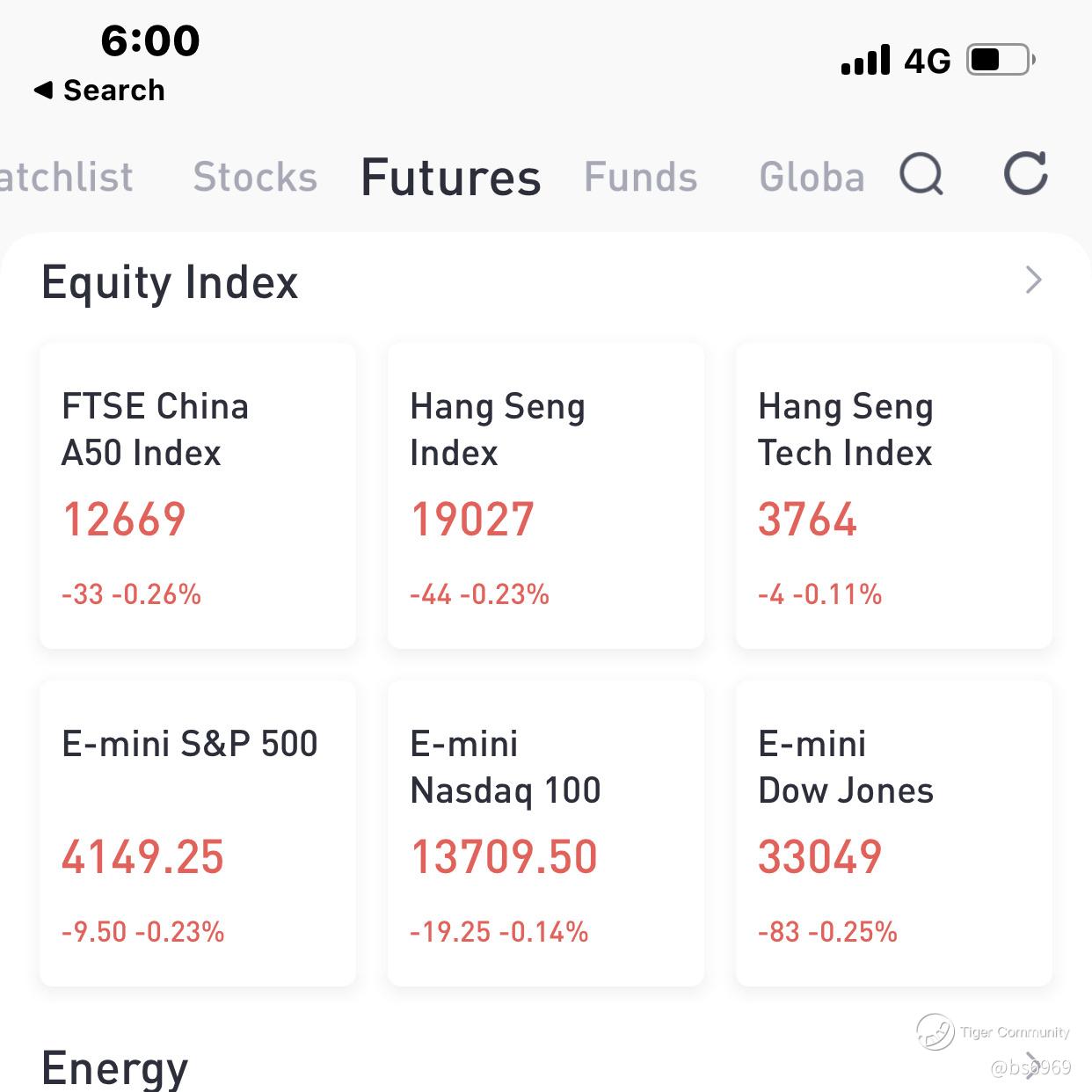This screenshot has height=1092, width=1092.
Task: Return to Search via back arrow
Action: click(x=98, y=90)
